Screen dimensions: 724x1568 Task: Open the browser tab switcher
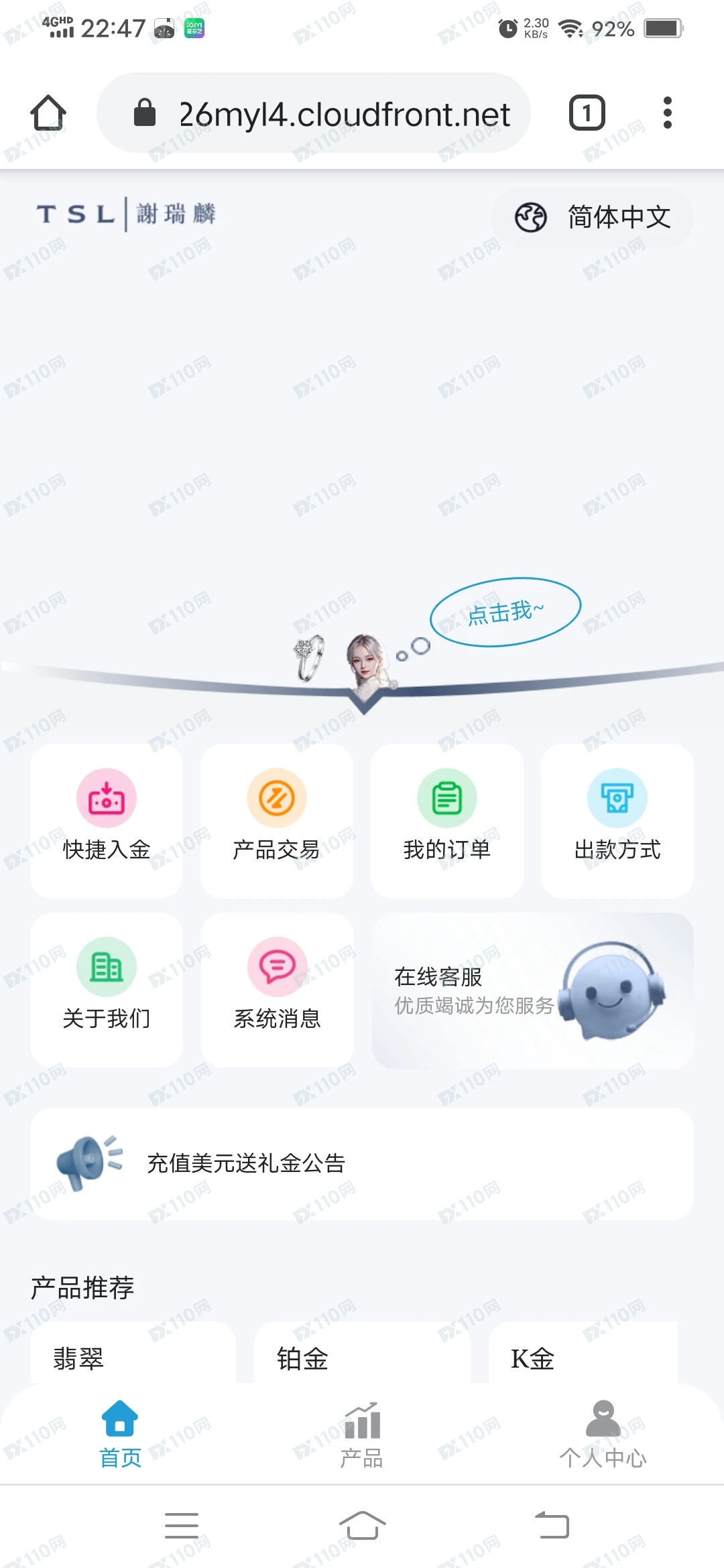[x=587, y=113]
